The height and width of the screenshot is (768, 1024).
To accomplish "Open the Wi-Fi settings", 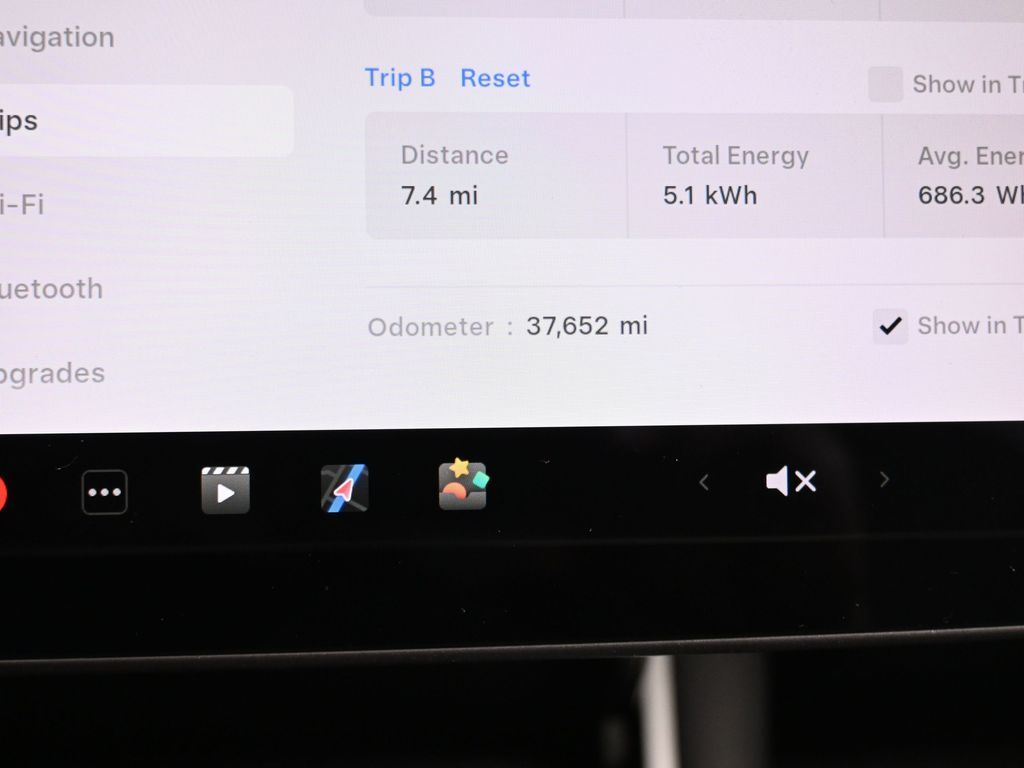I will (22, 205).
